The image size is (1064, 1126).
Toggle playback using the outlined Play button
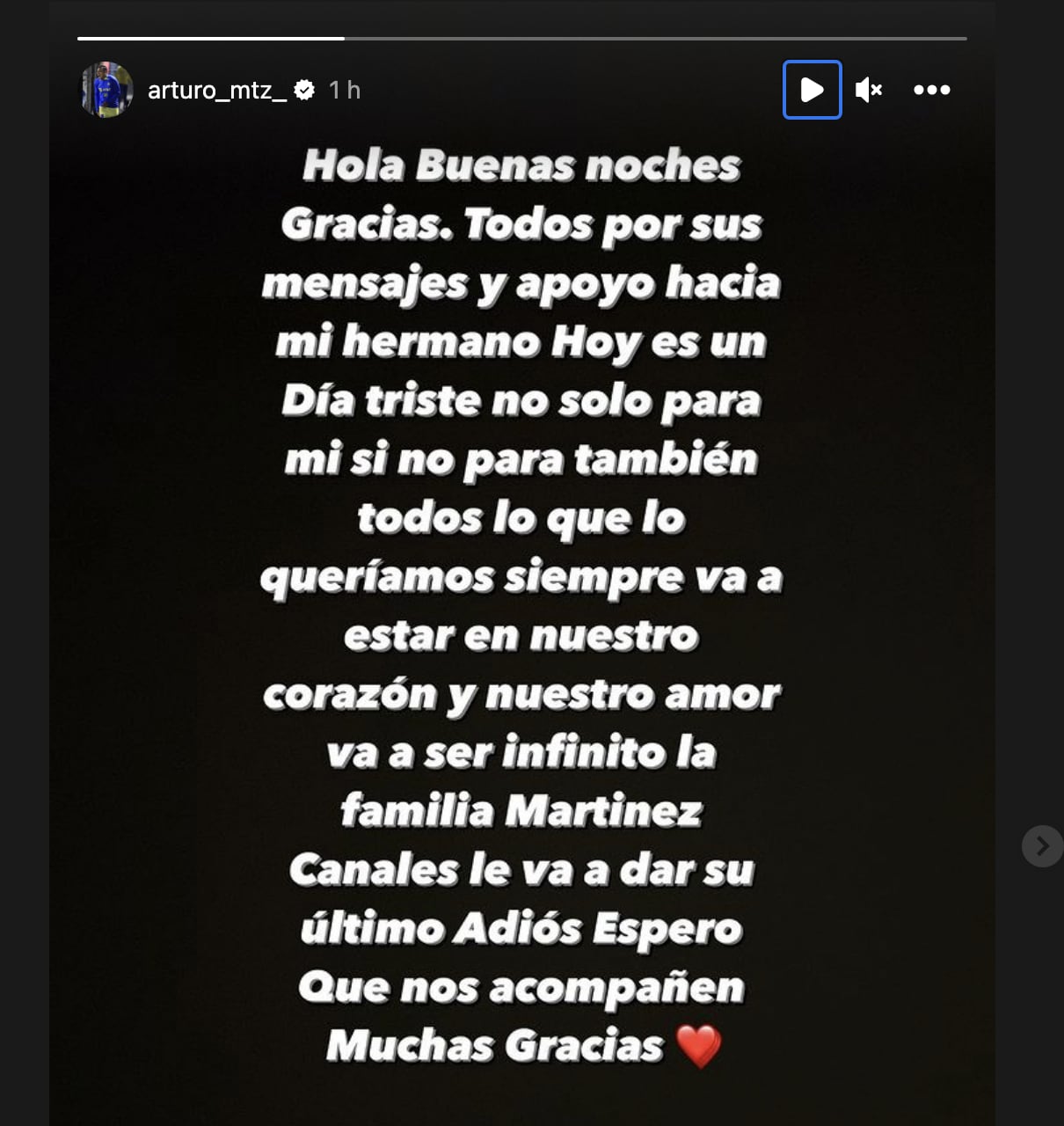coord(812,90)
